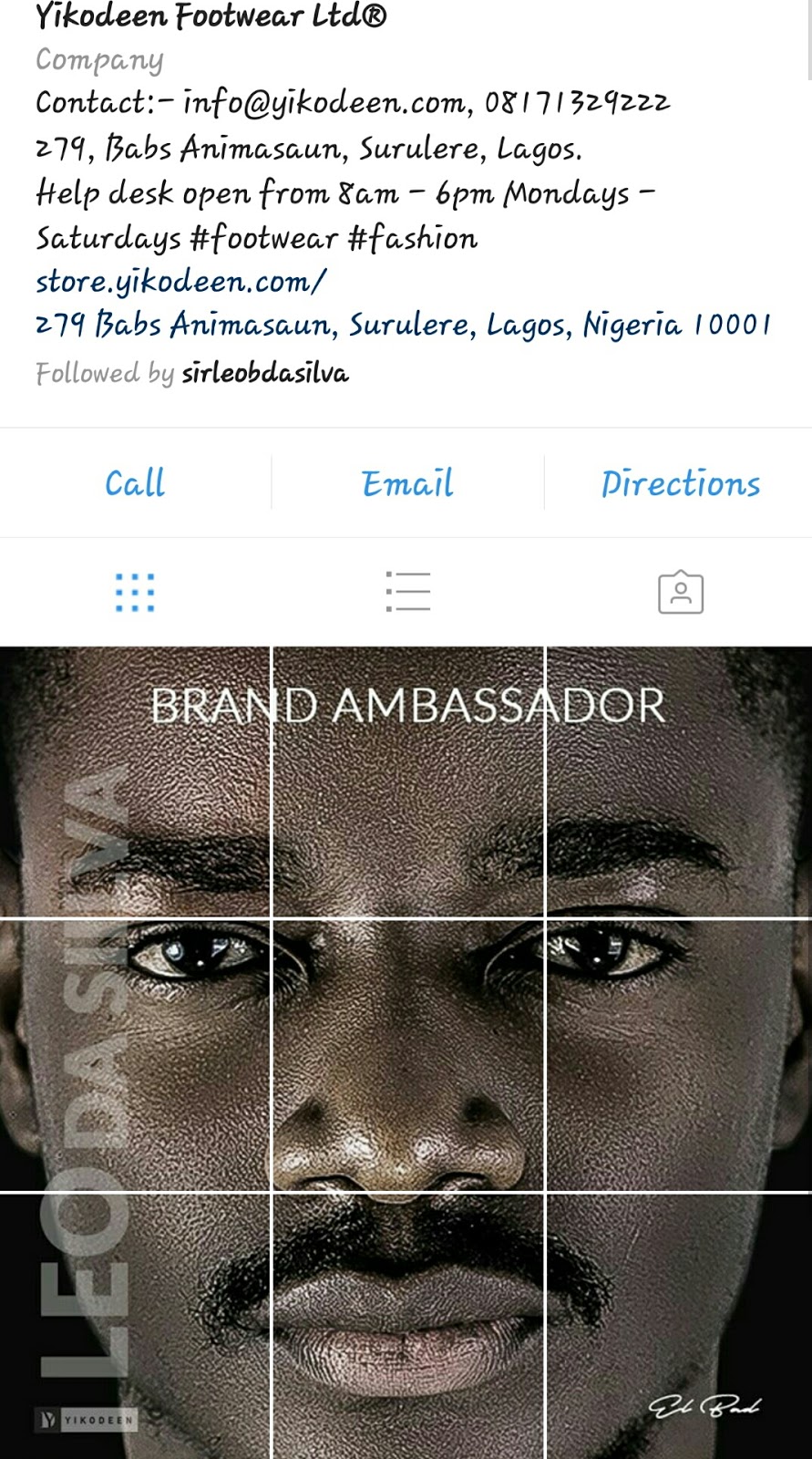Open the bottom-right post with the signature
This screenshot has width=812, height=1459.
[679, 1326]
